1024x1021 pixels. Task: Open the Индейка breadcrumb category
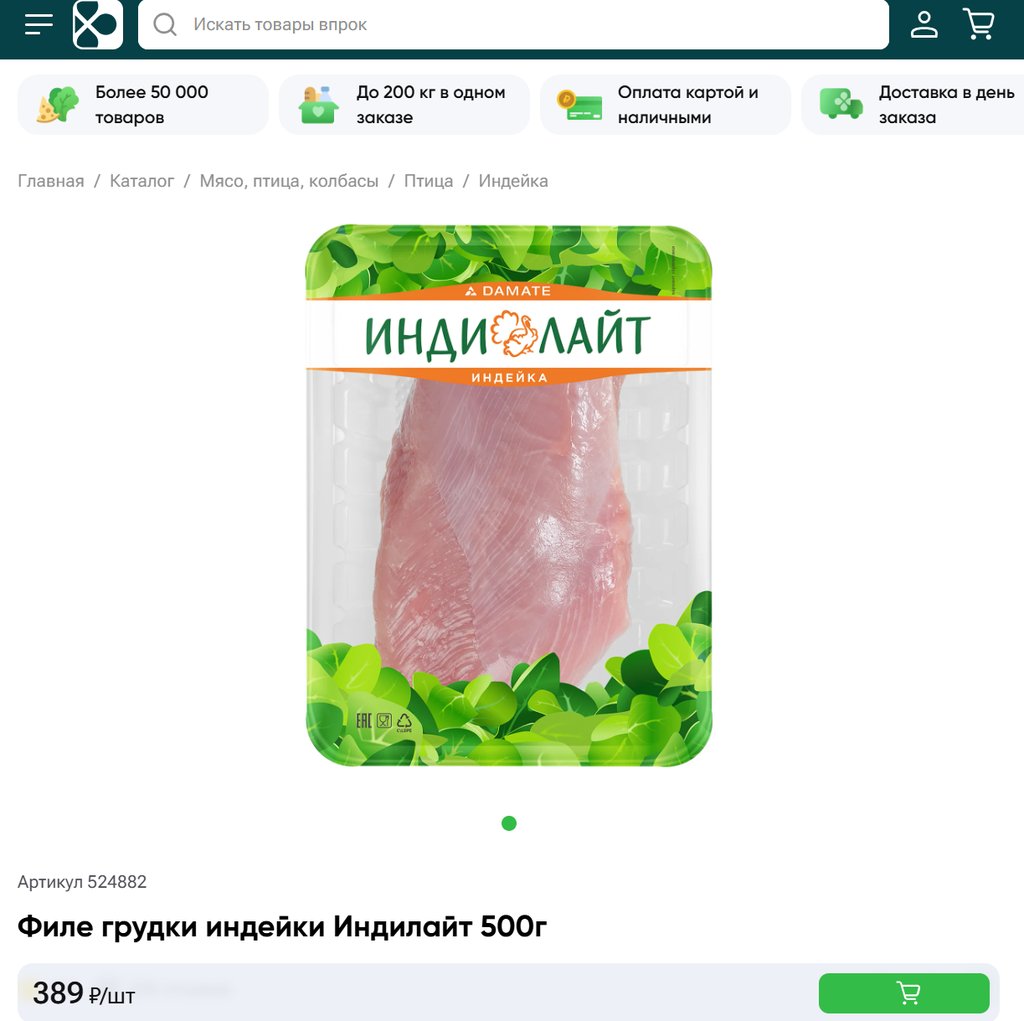click(x=513, y=181)
